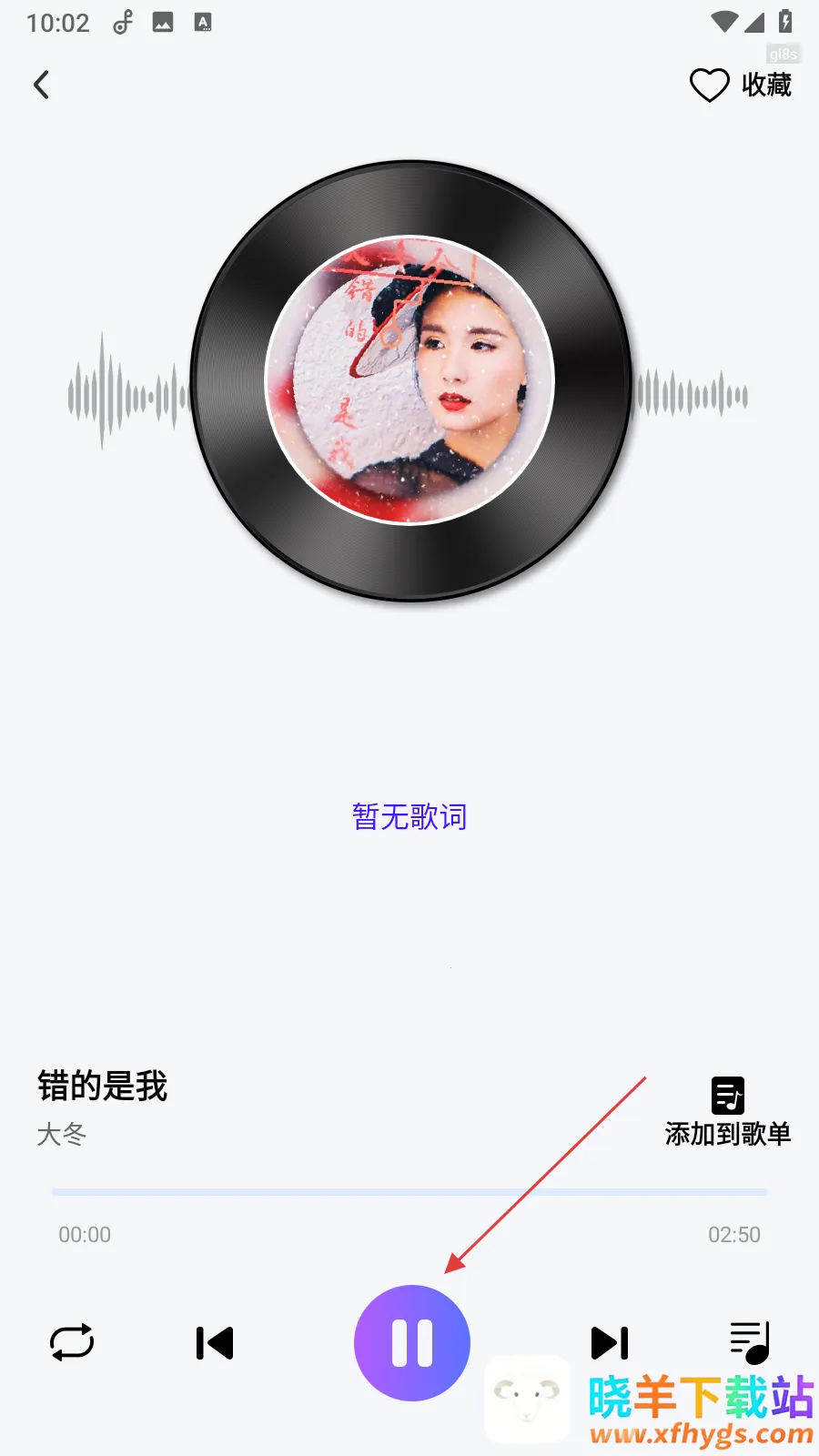Go back using the top-left arrow
The width and height of the screenshot is (819, 1456).
point(41,85)
